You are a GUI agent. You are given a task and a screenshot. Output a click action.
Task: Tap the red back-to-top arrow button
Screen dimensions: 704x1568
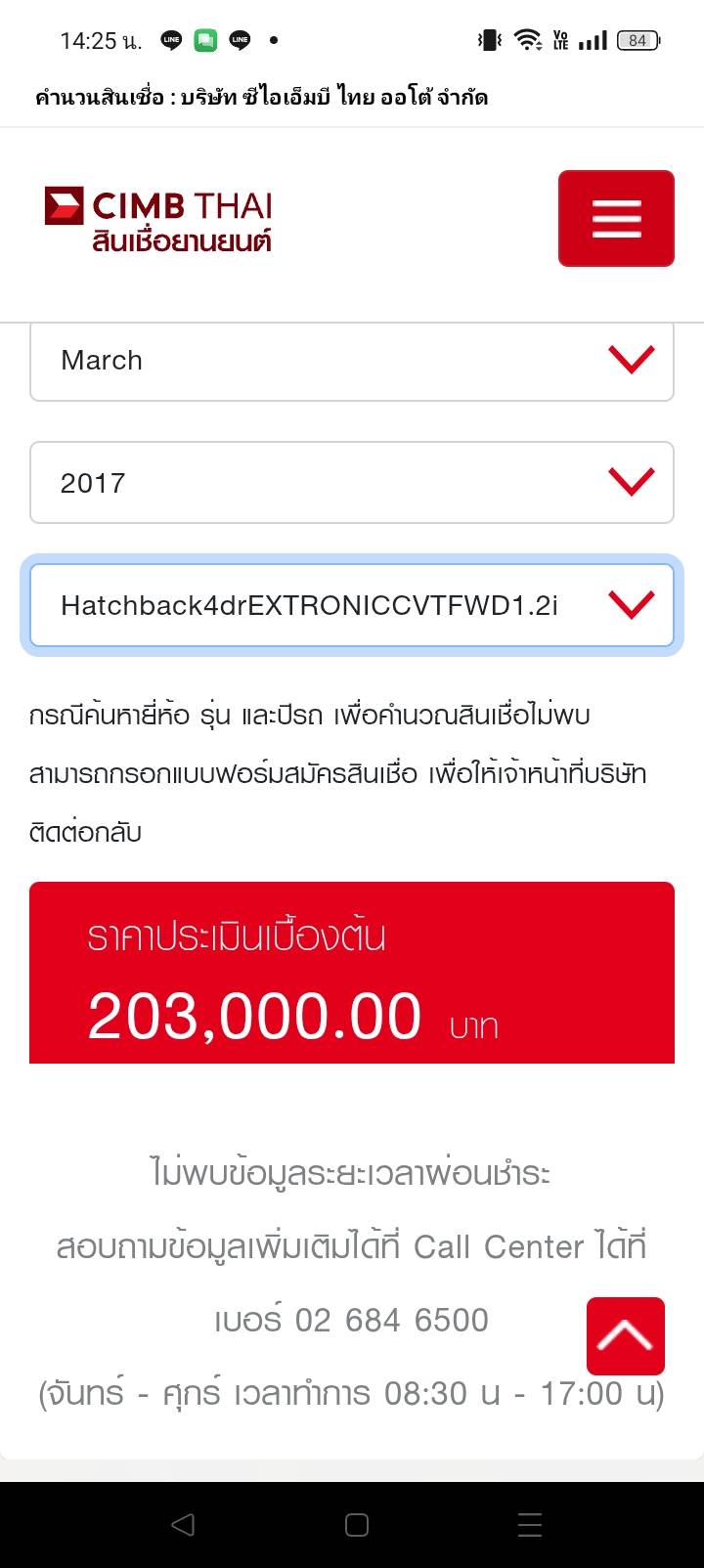[x=625, y=1335]
